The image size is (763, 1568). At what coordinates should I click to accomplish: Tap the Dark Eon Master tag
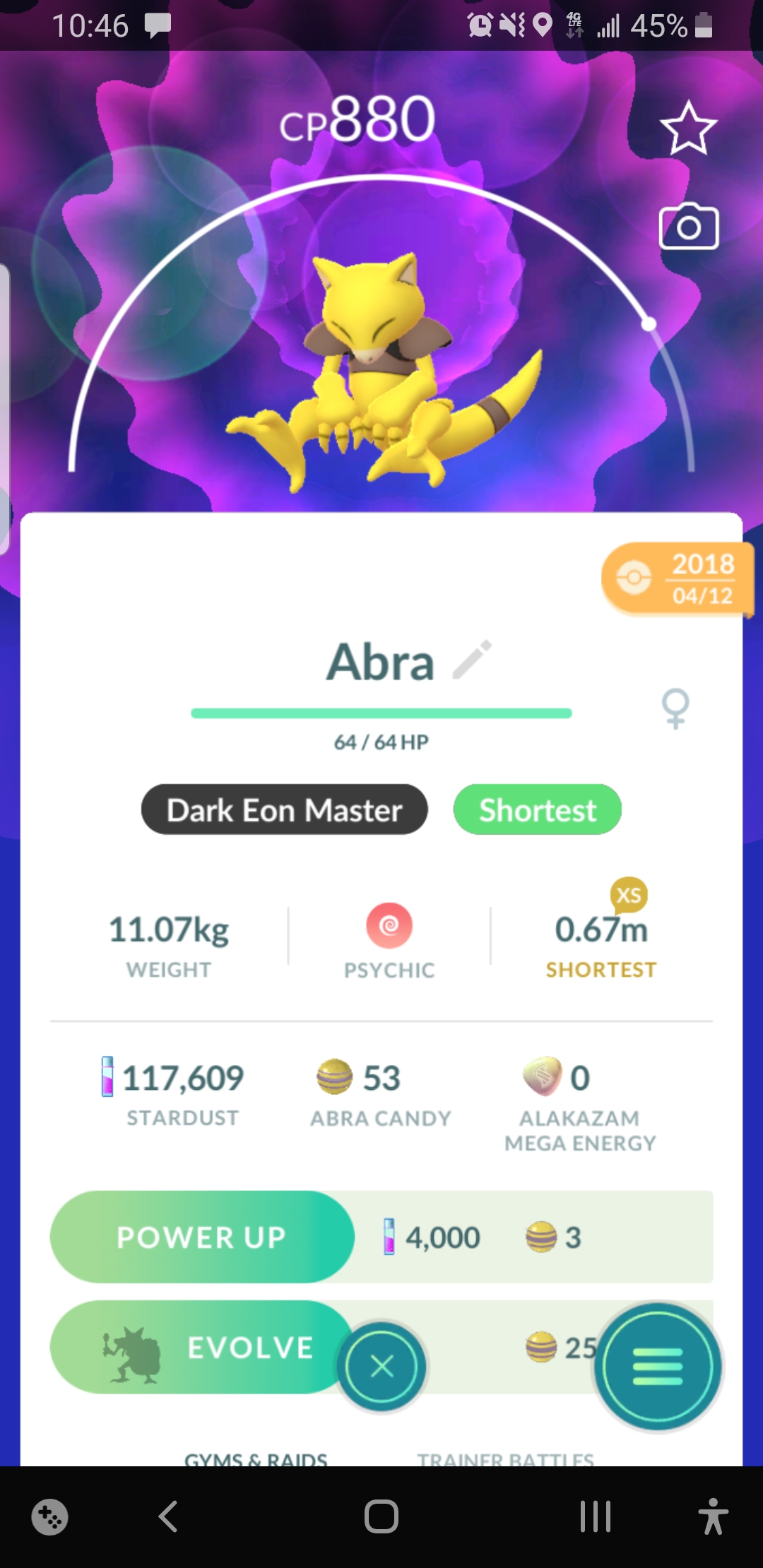click(x=285, y=809)
